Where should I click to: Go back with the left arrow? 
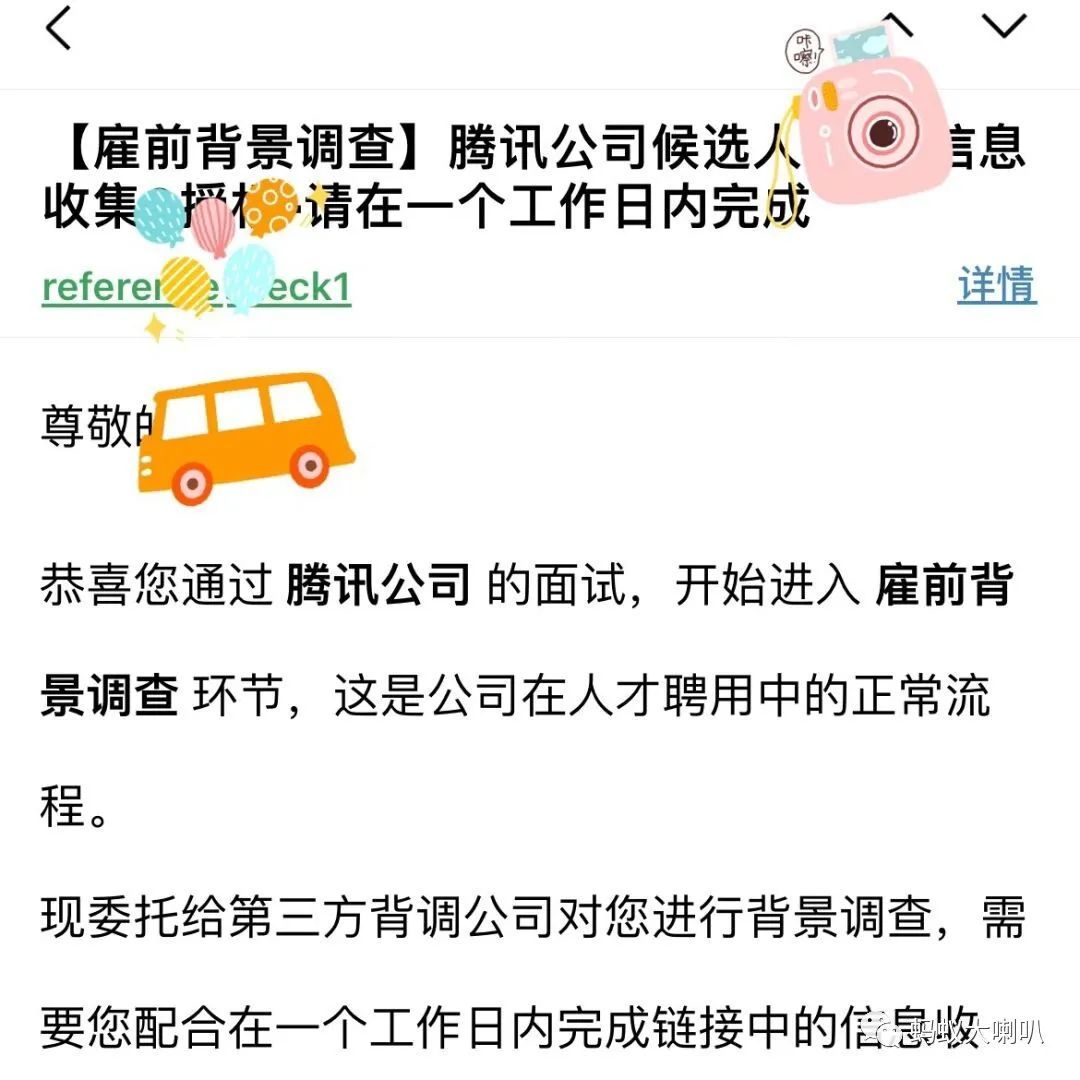[x=59, y=28]
